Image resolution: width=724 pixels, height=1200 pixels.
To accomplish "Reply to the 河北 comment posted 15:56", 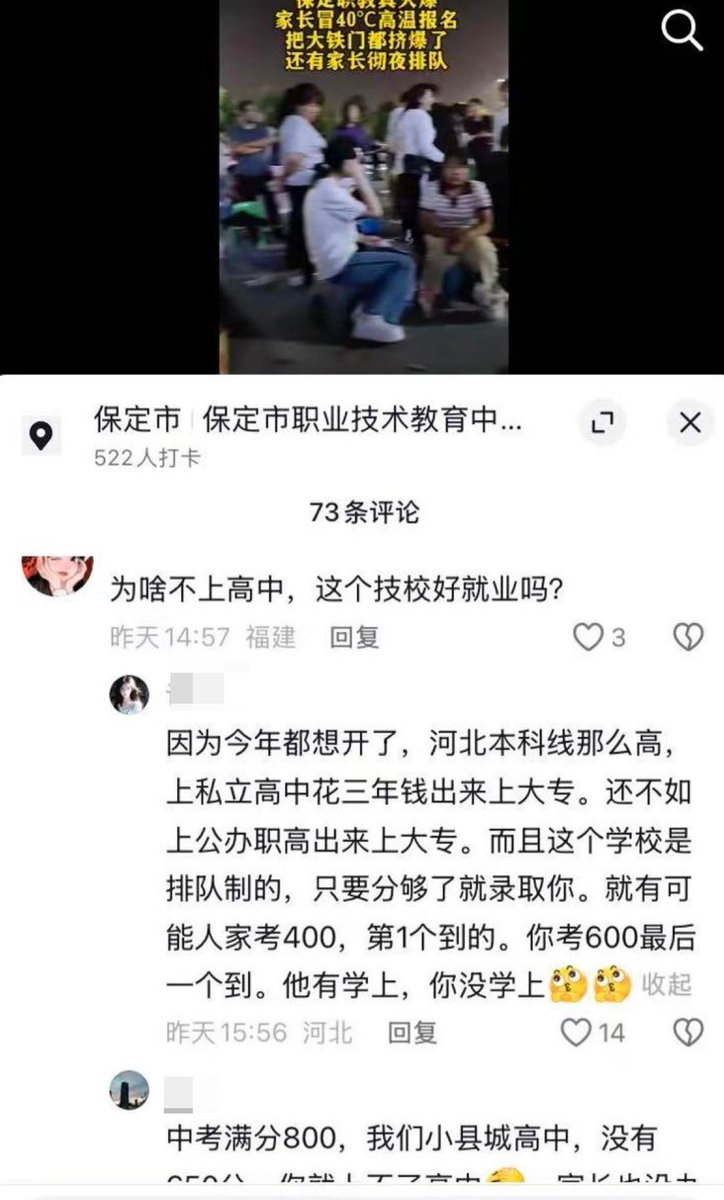I will click(x=412, y=1033).
